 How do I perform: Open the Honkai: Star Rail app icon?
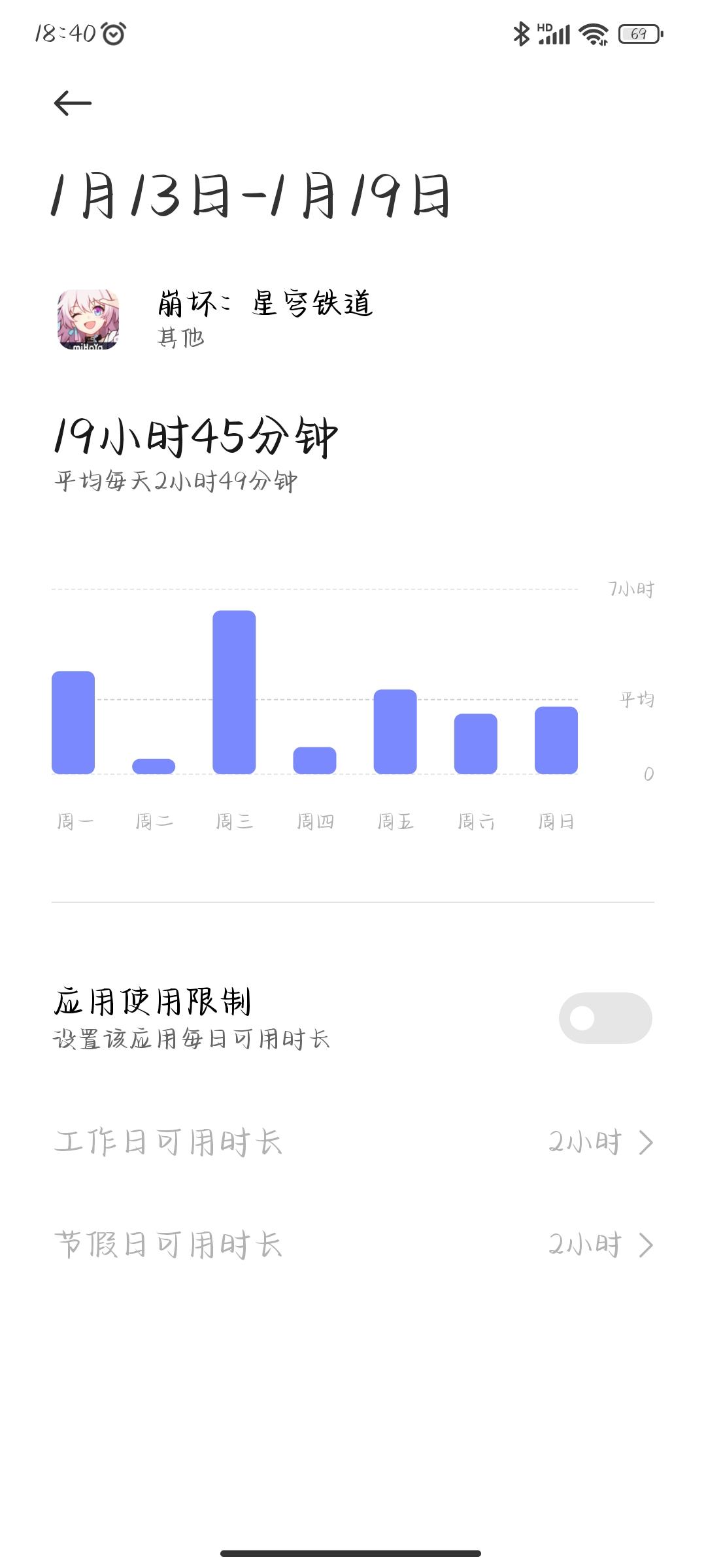[x=90, y=318]
